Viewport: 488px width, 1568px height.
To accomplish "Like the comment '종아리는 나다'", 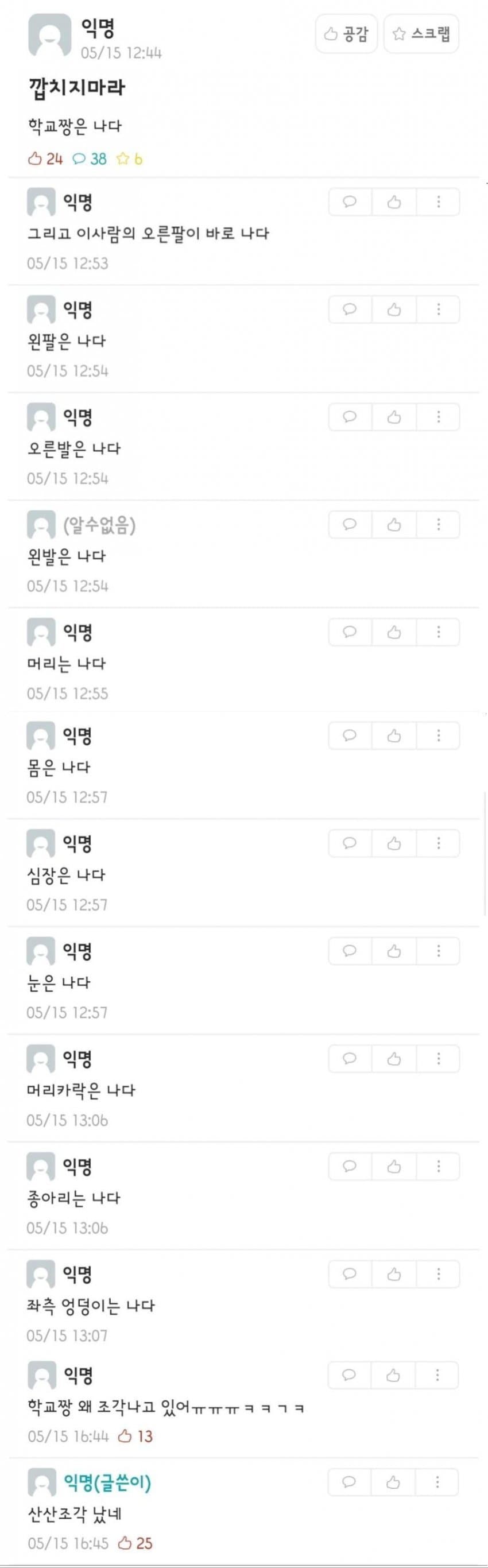I will 394,1166.
